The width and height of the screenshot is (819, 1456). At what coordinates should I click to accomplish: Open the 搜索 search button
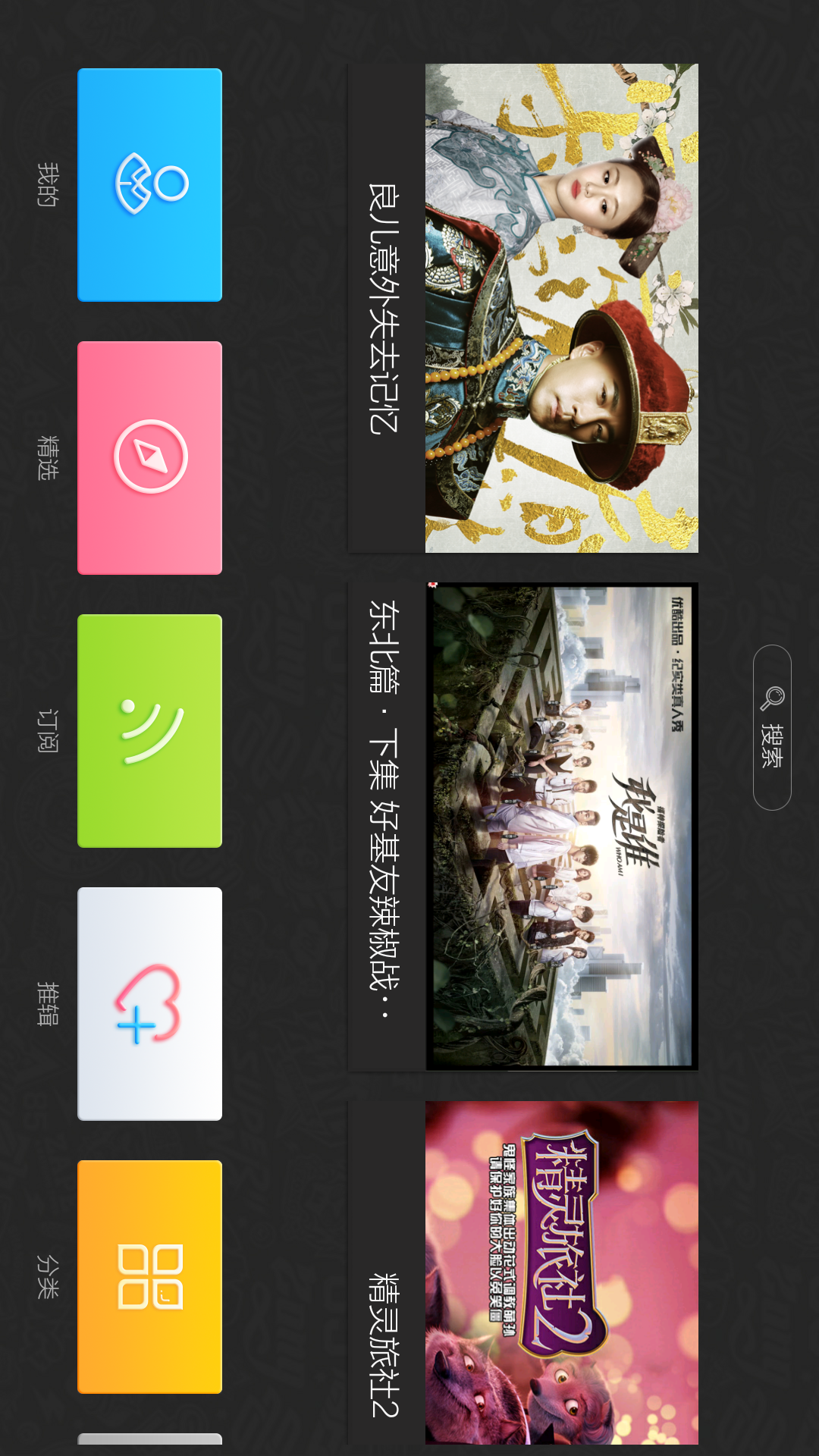[772, 727]
